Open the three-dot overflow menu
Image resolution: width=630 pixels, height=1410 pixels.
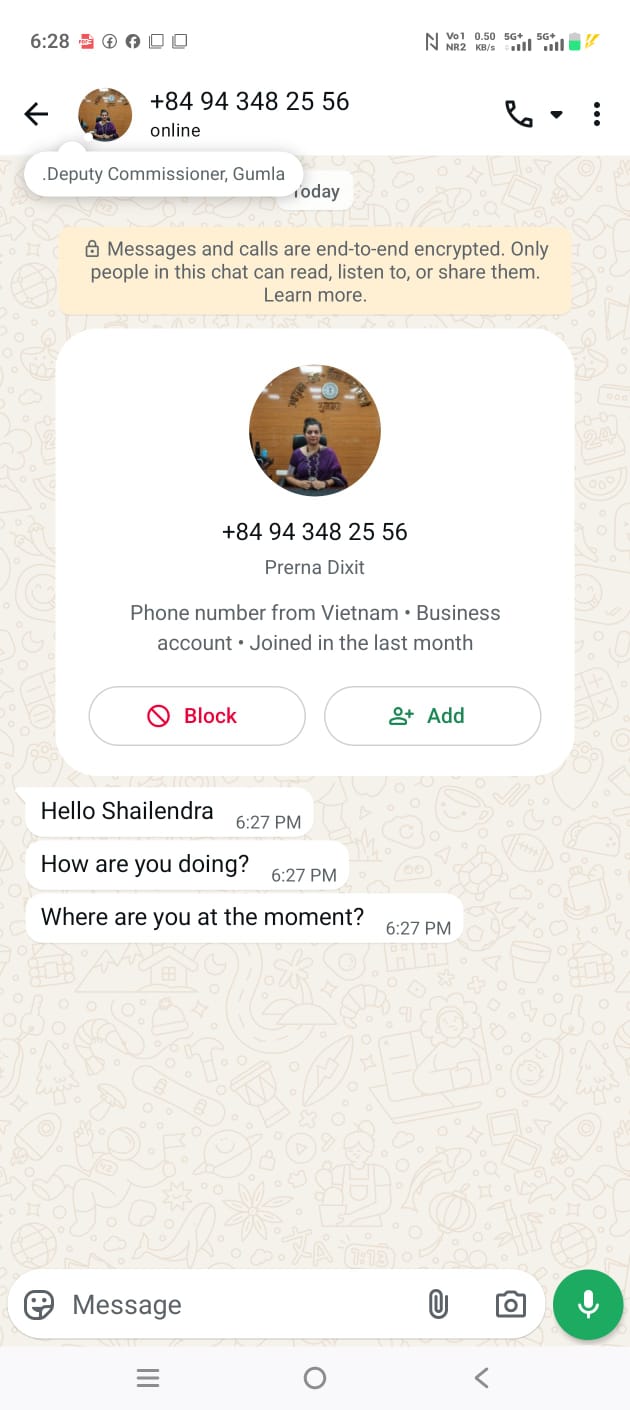click(597, 114)
